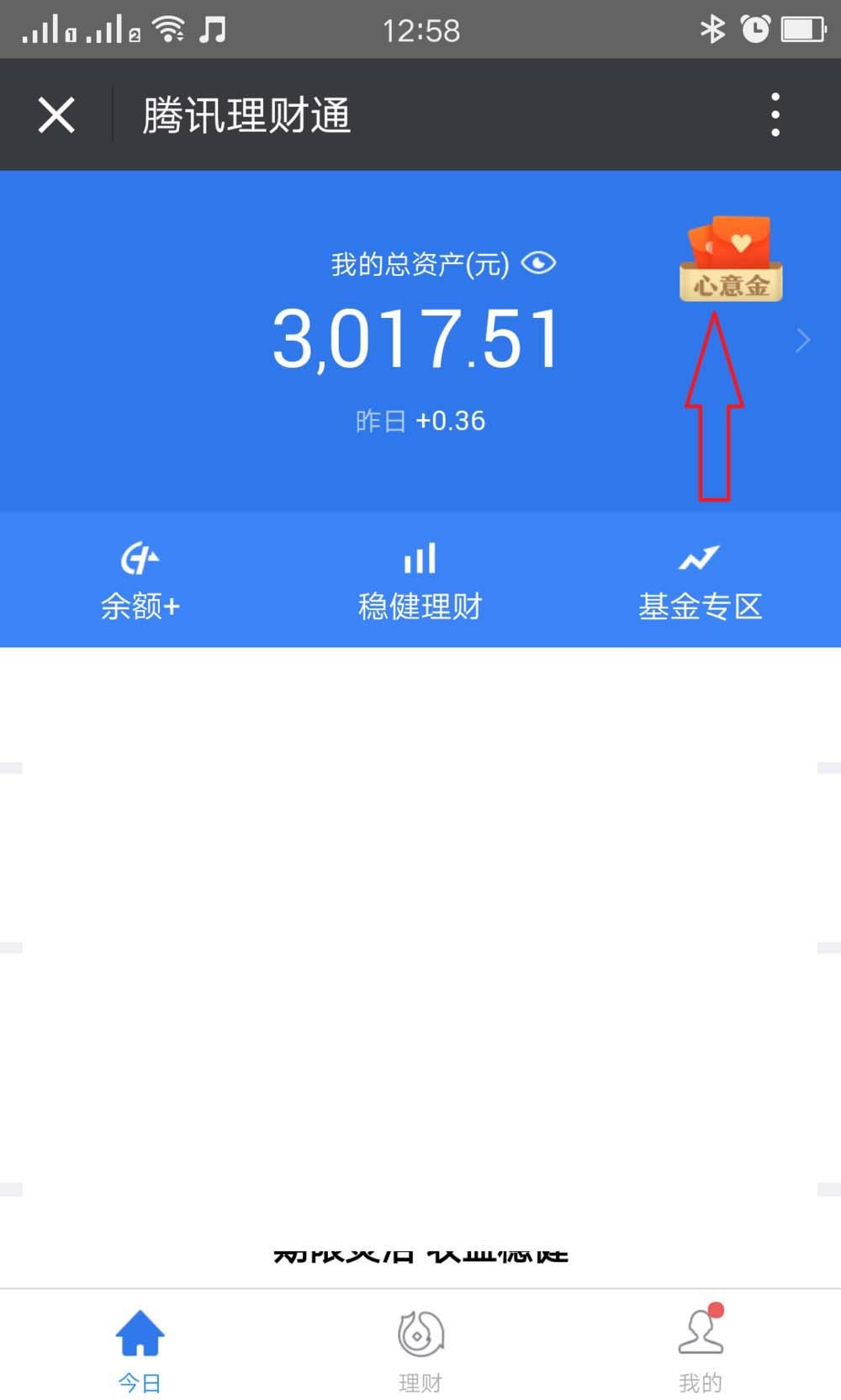
Task: Open the 心意金 red packet
Action: pyautogui.click(x=731, y=259)
